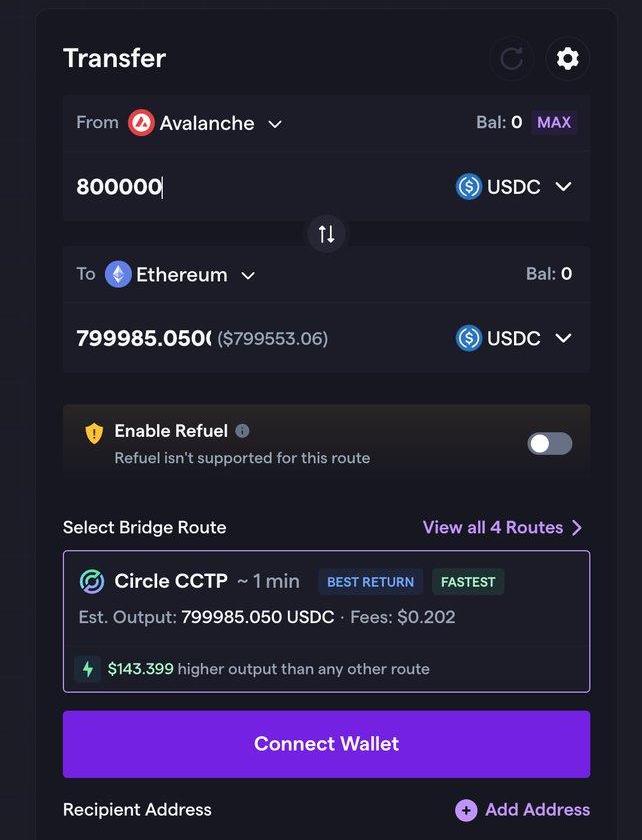
Task: Change source chain from Avalanche
Action: coord(206,123)
